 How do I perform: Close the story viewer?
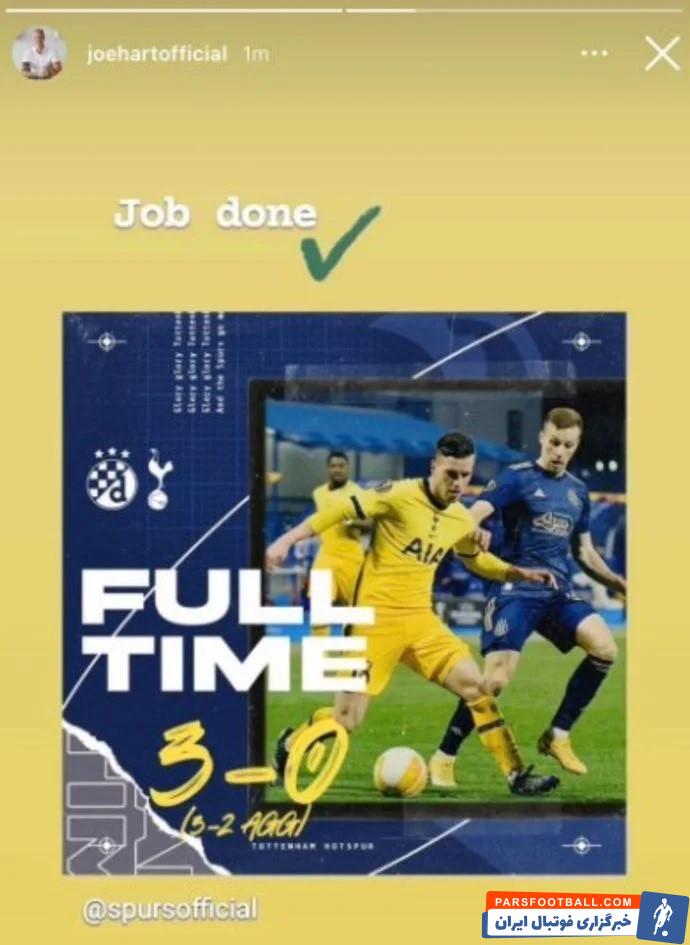coord(662,53)
